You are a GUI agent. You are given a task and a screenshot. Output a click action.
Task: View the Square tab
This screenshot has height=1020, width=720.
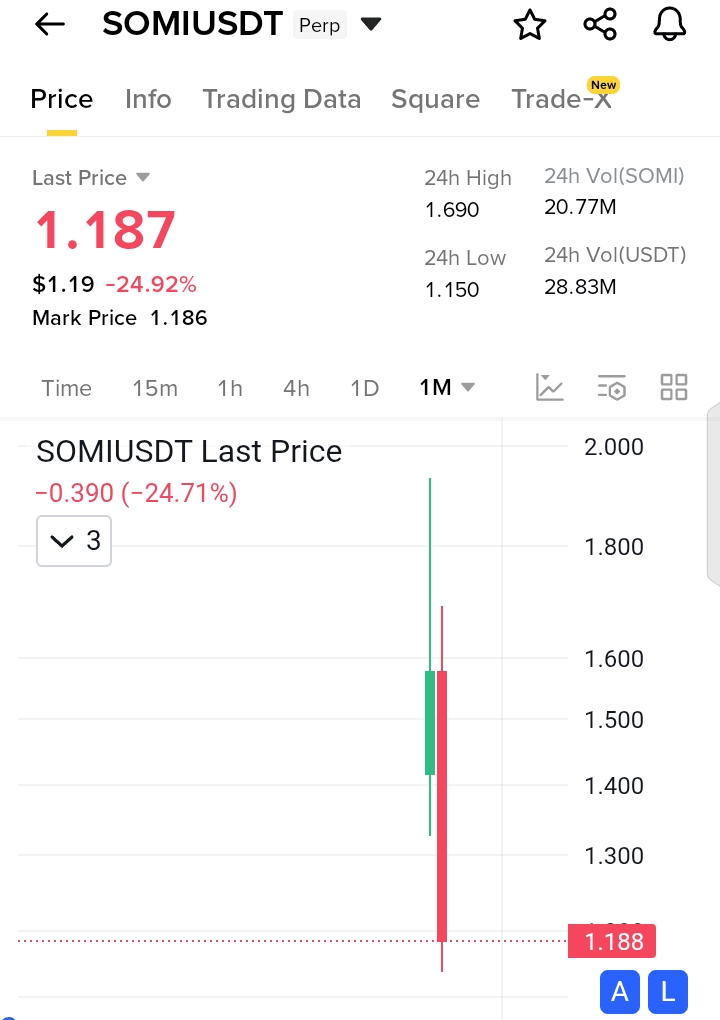point(435,99)
